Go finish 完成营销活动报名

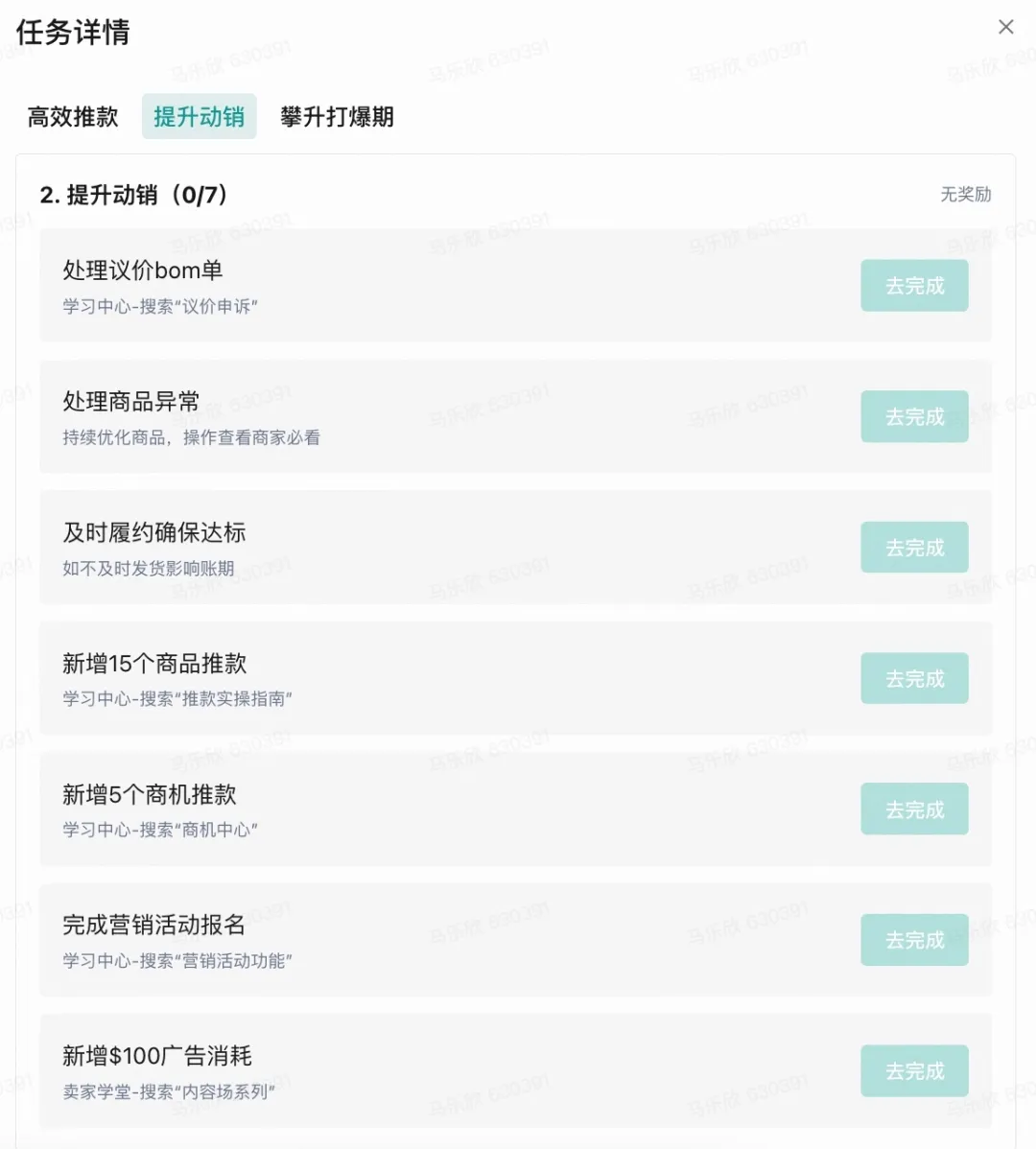(x=913, y=940)
